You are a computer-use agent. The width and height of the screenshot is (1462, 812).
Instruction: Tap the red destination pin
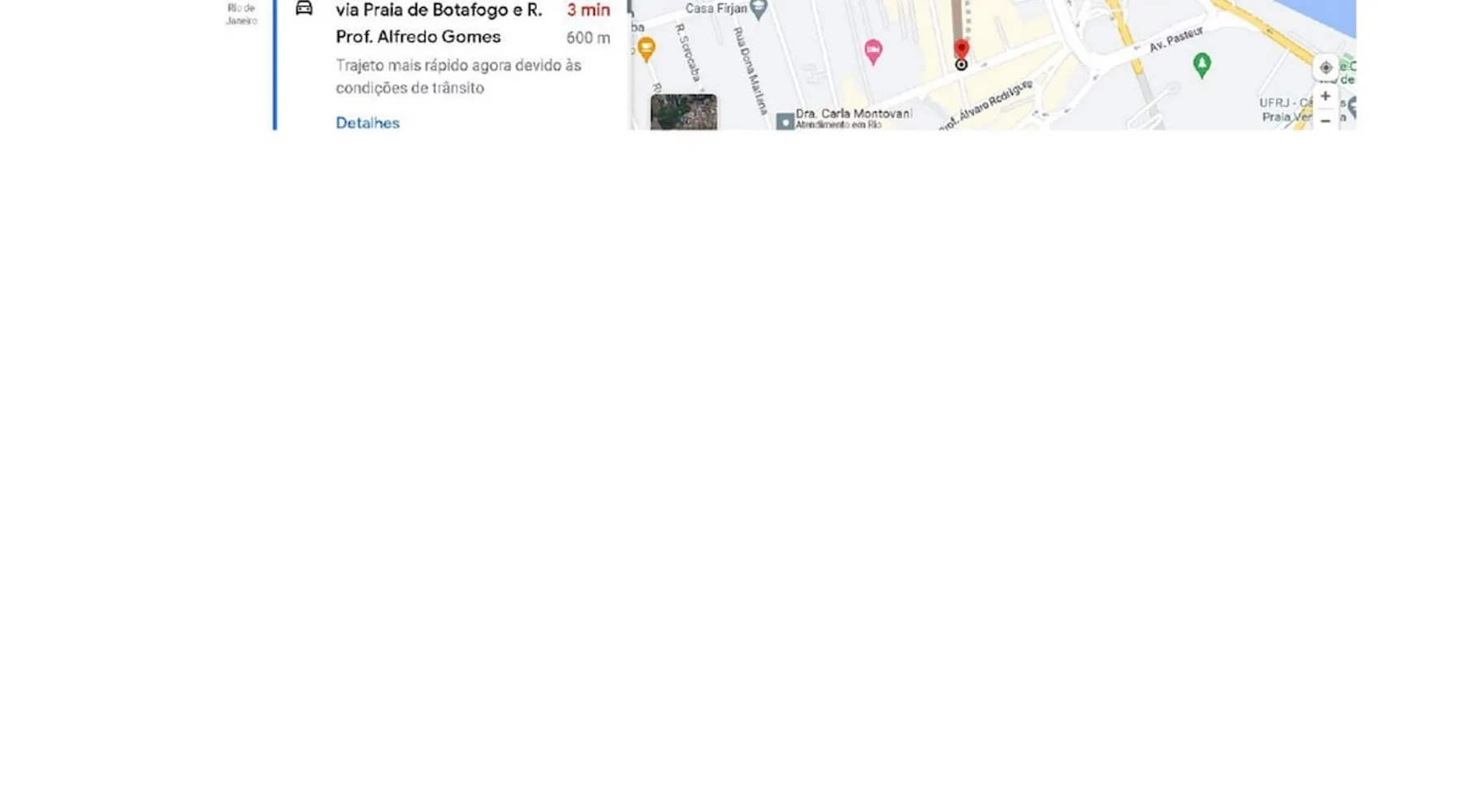point(961,50)
